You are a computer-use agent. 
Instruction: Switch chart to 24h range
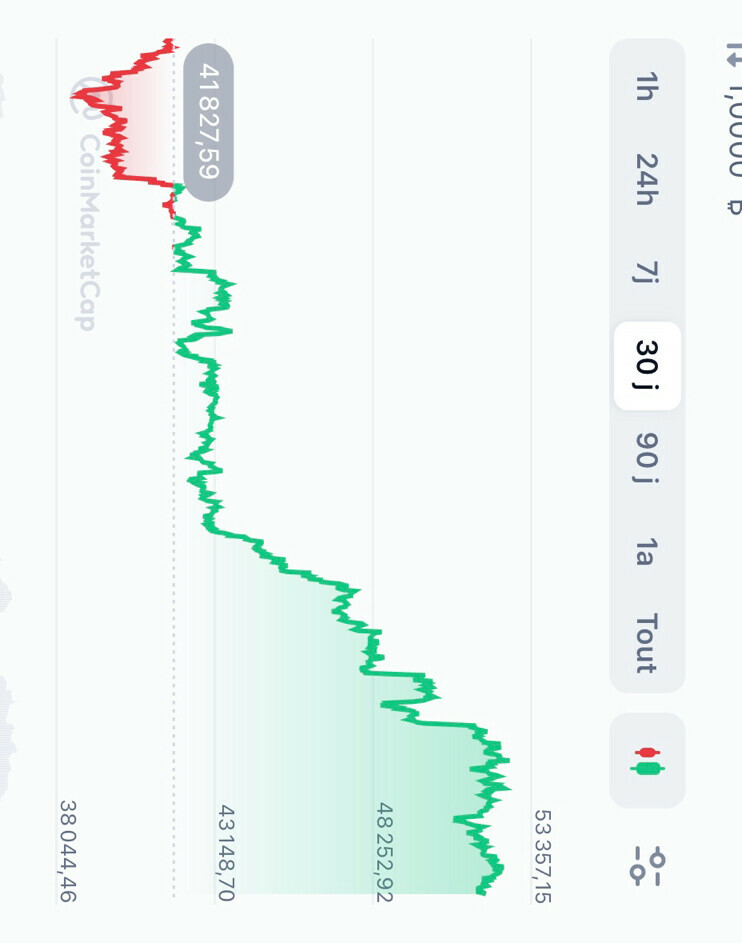pyautogui.click(x=646, y=178)
